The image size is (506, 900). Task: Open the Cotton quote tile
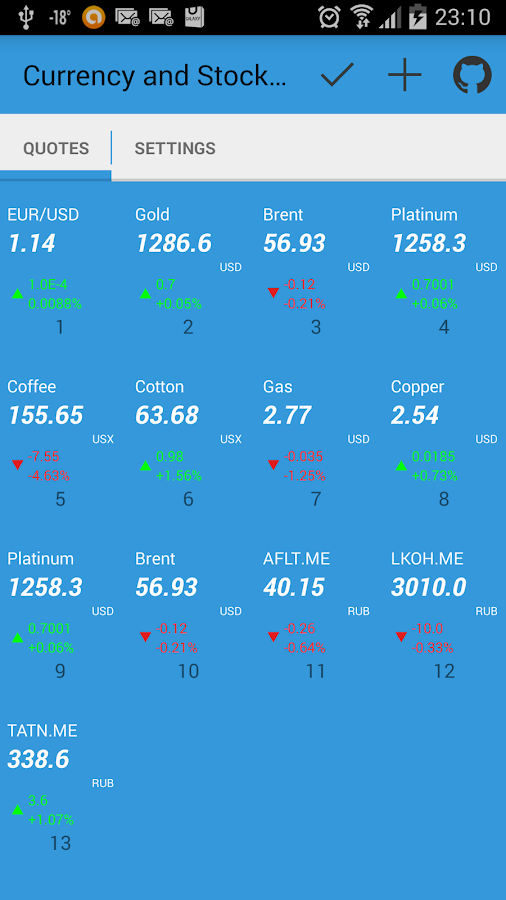[188, 443]
